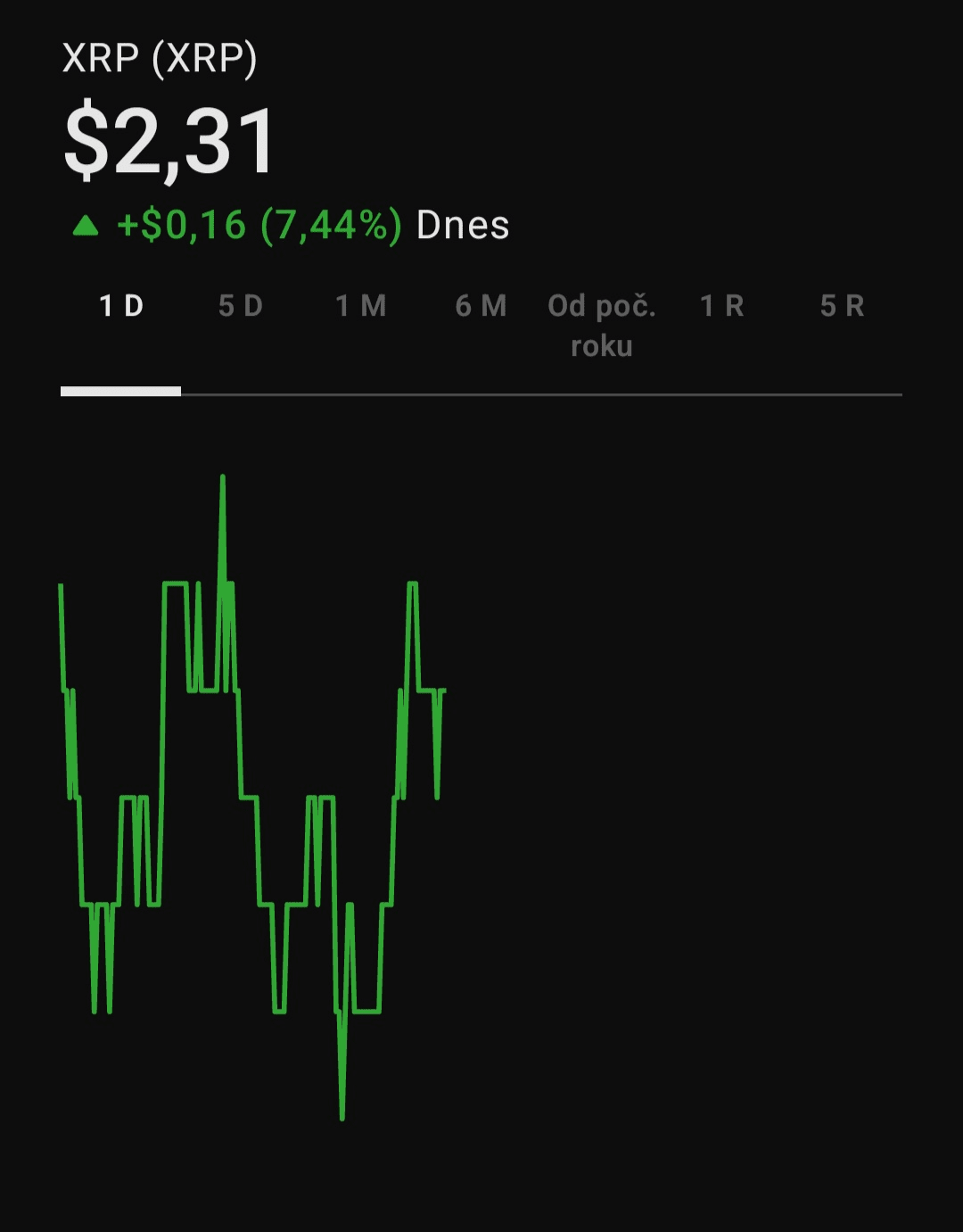Select the 5 R time range
Viewport: 963px width, 1232px height.
[842, 307]
